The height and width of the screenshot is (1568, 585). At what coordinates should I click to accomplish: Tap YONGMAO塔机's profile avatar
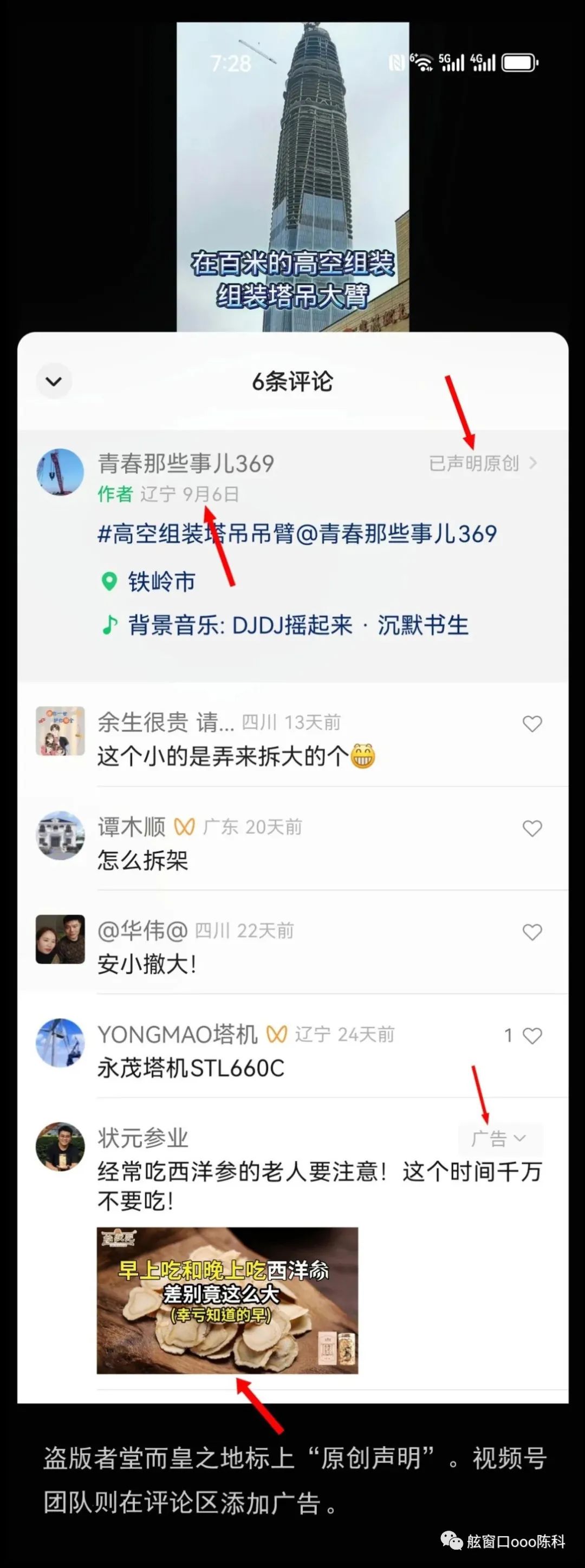click(60, 1042)
